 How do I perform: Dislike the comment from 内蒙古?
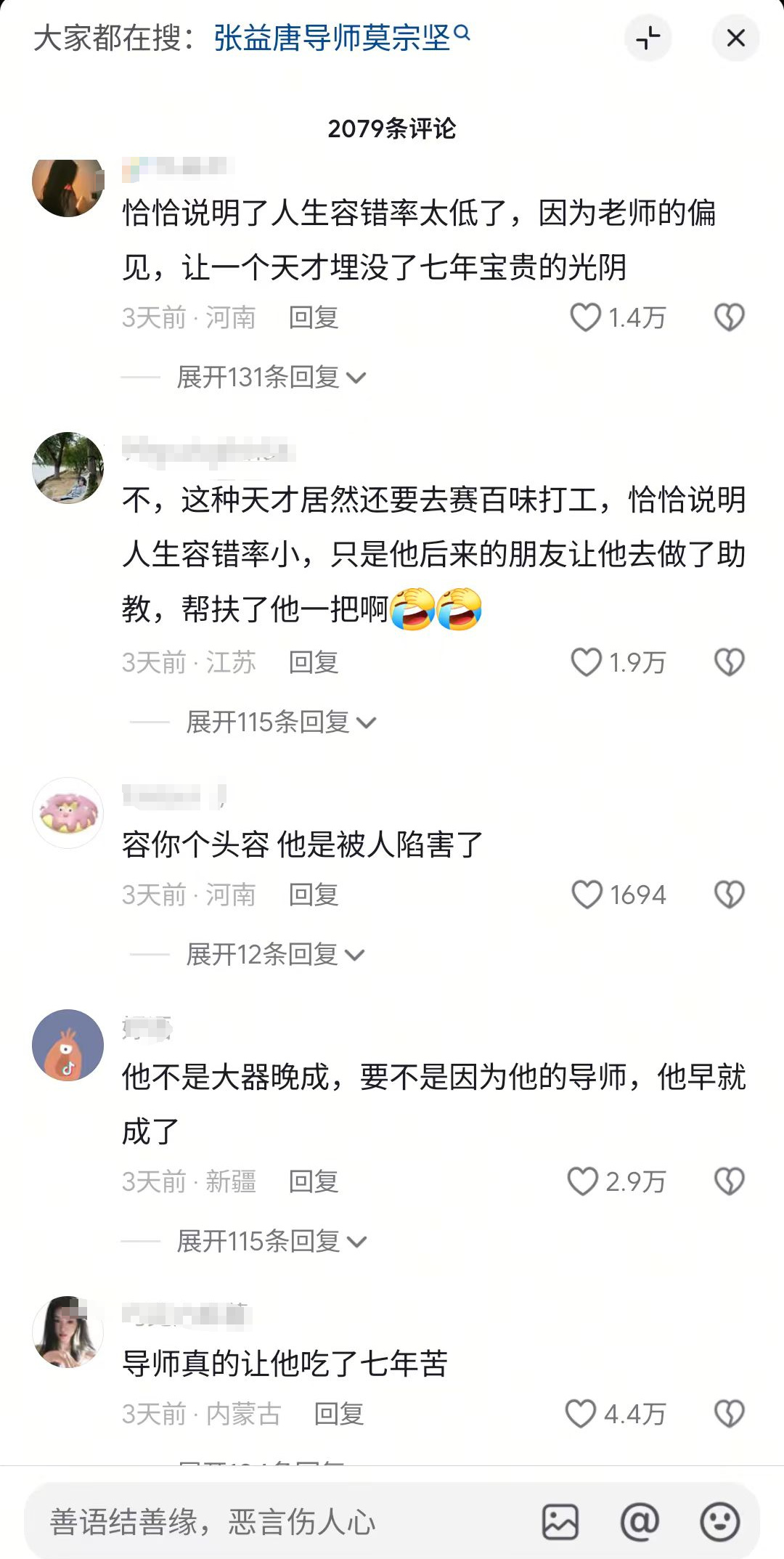(729, 1414)
